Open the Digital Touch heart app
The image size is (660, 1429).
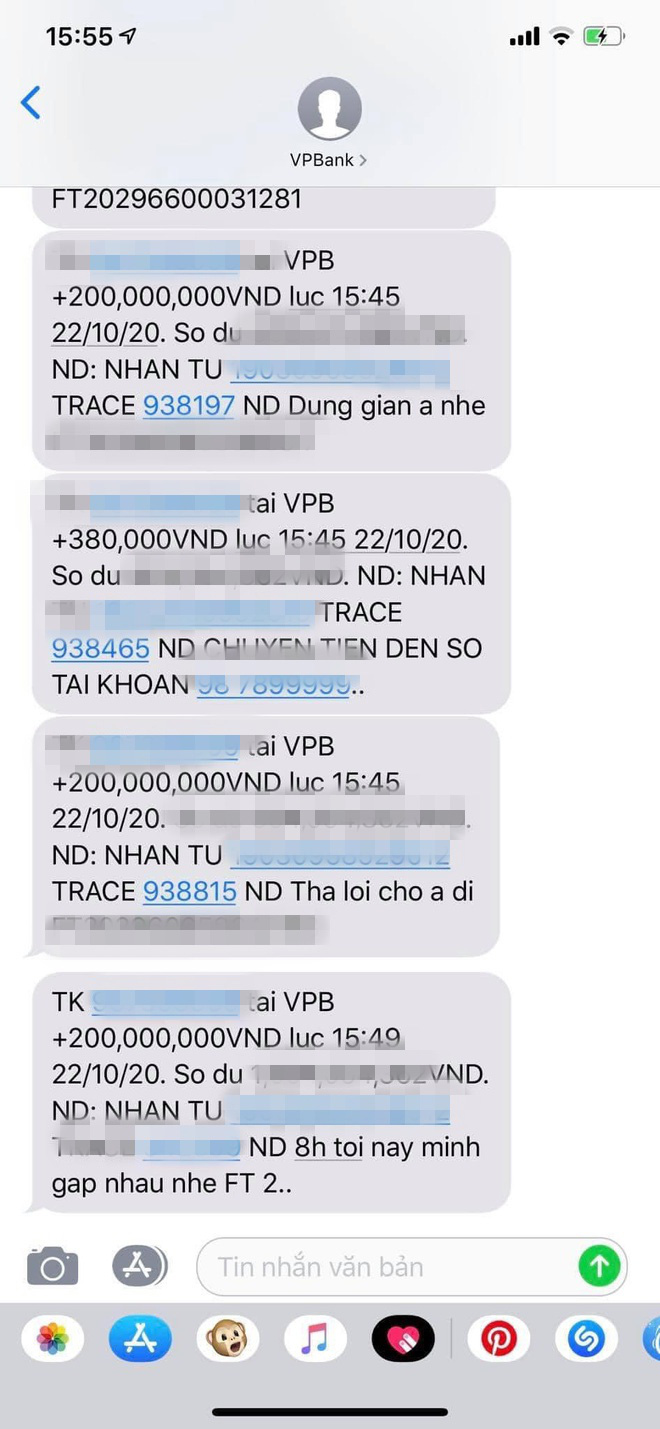pos(403,1338)
